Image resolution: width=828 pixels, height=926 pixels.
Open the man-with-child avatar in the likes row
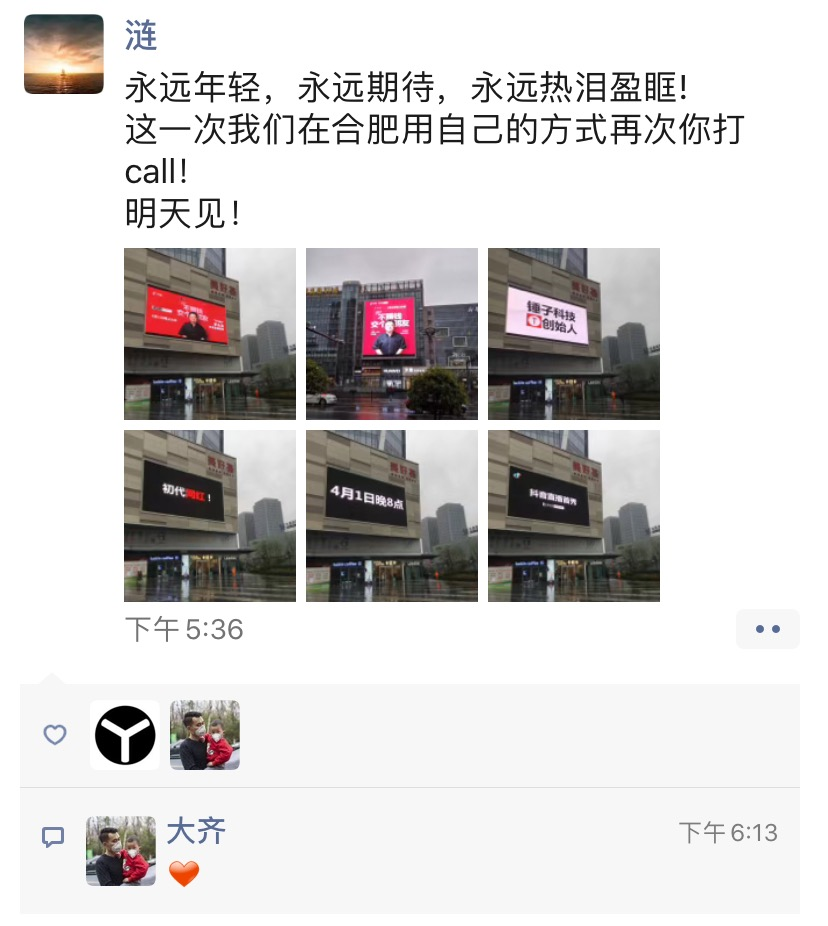click(x=205, y=735)
